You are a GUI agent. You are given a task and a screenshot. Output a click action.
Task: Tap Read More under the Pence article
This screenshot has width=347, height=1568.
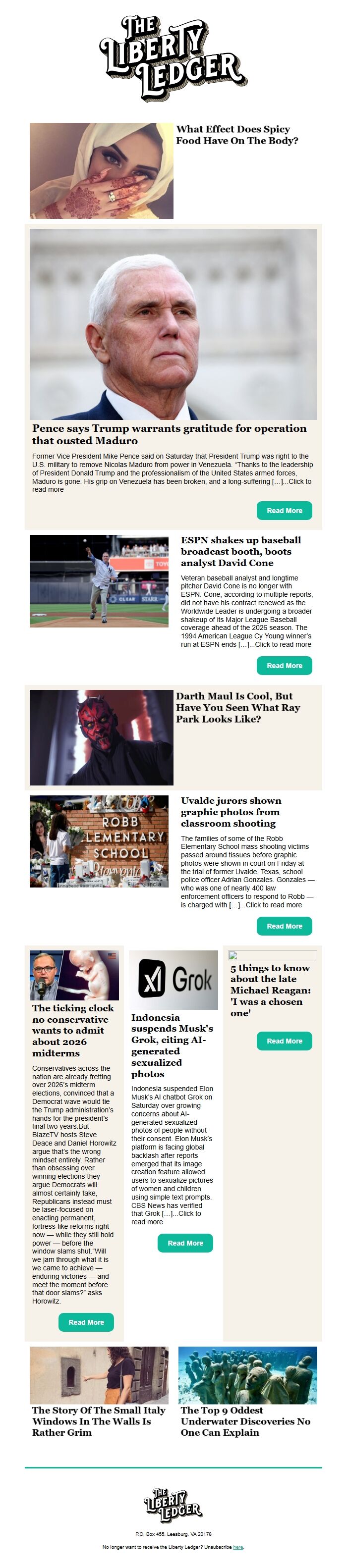[x=285, y=511]
